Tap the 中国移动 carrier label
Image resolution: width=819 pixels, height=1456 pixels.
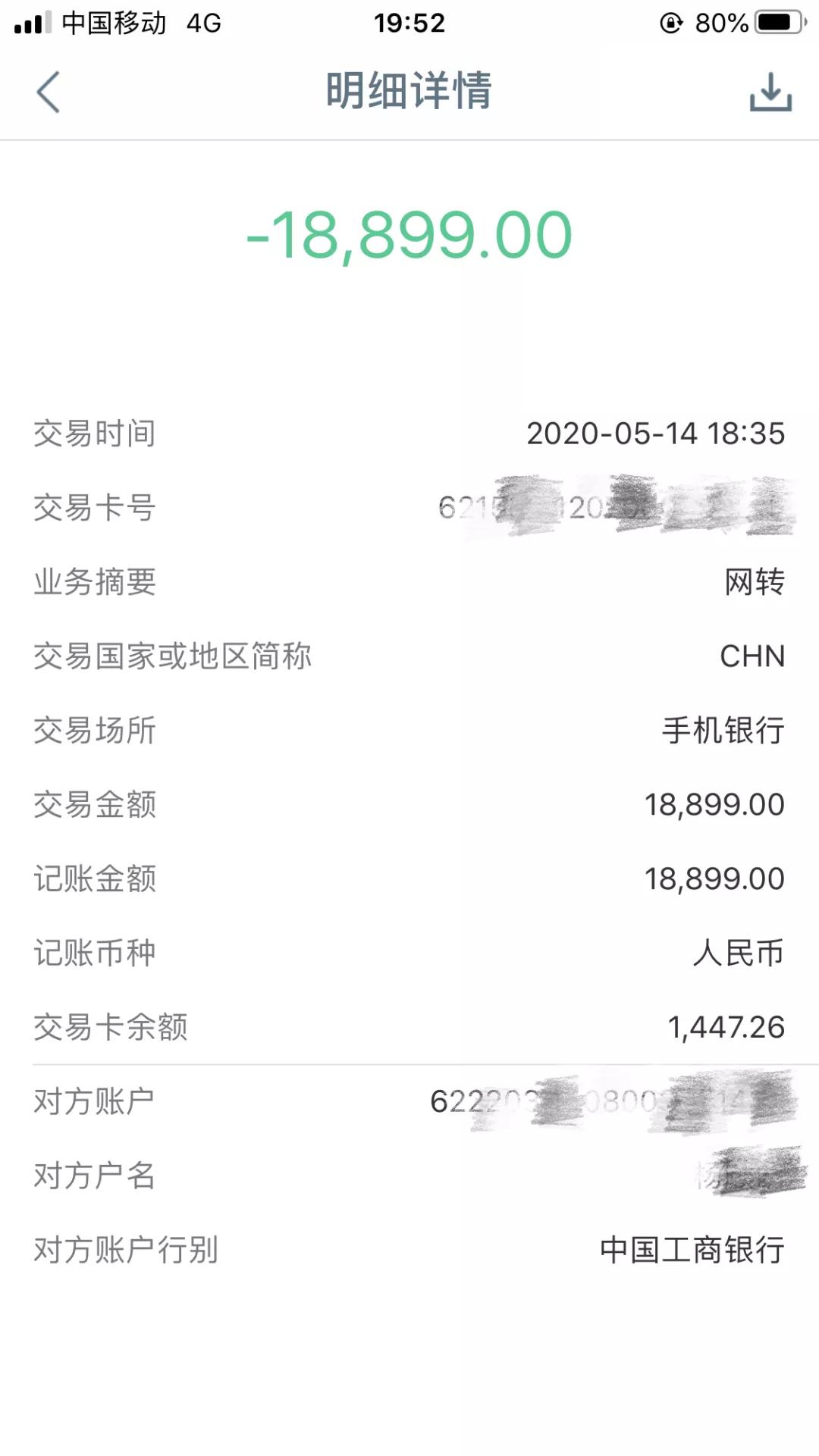[x=112, y=23]
